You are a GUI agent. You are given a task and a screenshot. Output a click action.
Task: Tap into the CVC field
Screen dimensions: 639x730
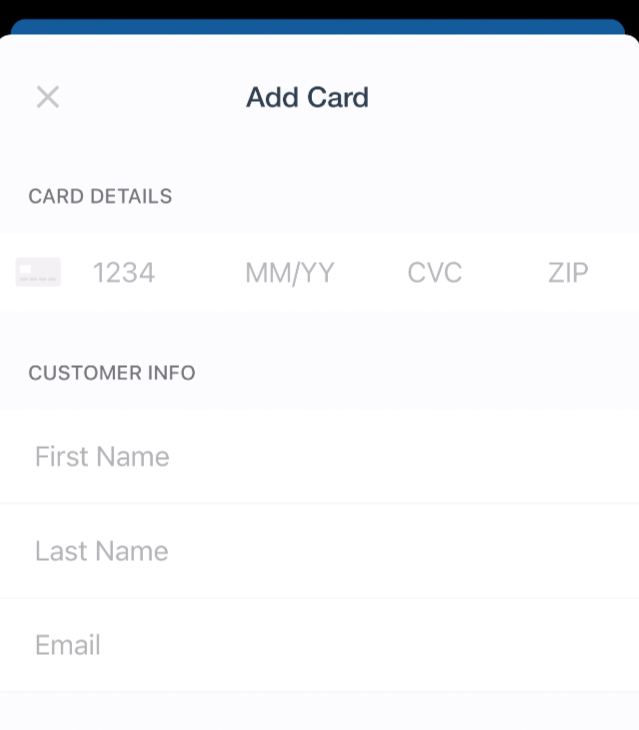click(x=434, y=272)
